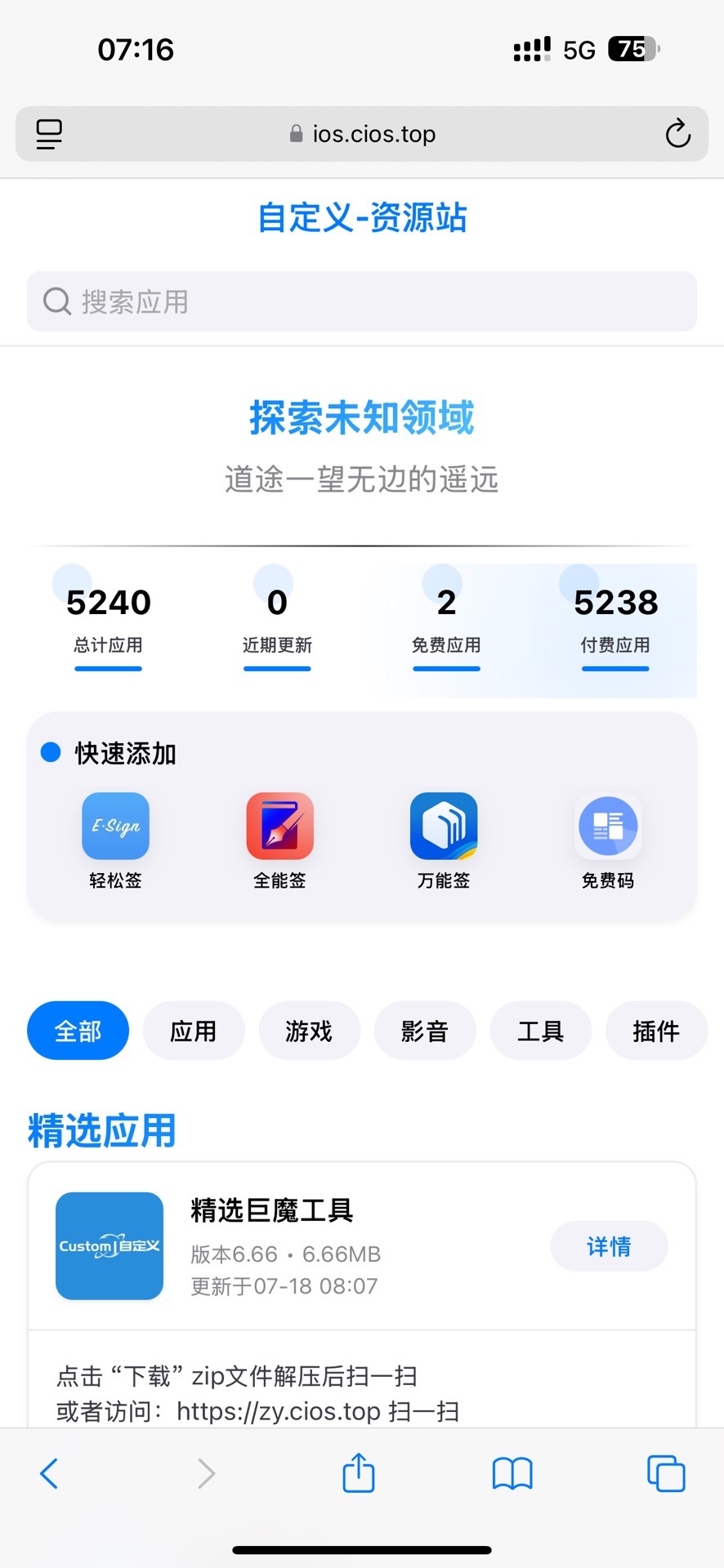Screen dimensions: 724x1568
Task: Select the 插件 category chip
Action: tap(655, 1031)
